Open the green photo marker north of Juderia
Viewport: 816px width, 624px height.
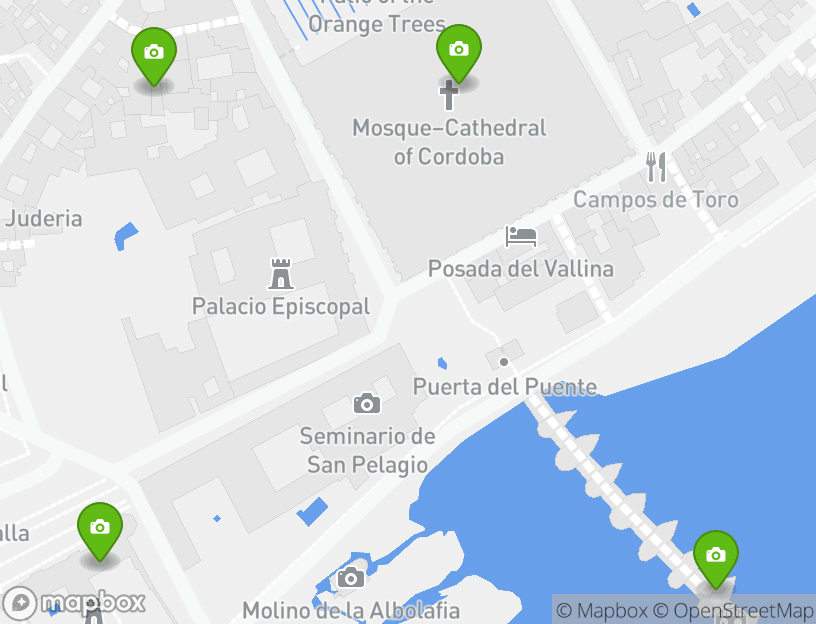(x=153, y=54)
